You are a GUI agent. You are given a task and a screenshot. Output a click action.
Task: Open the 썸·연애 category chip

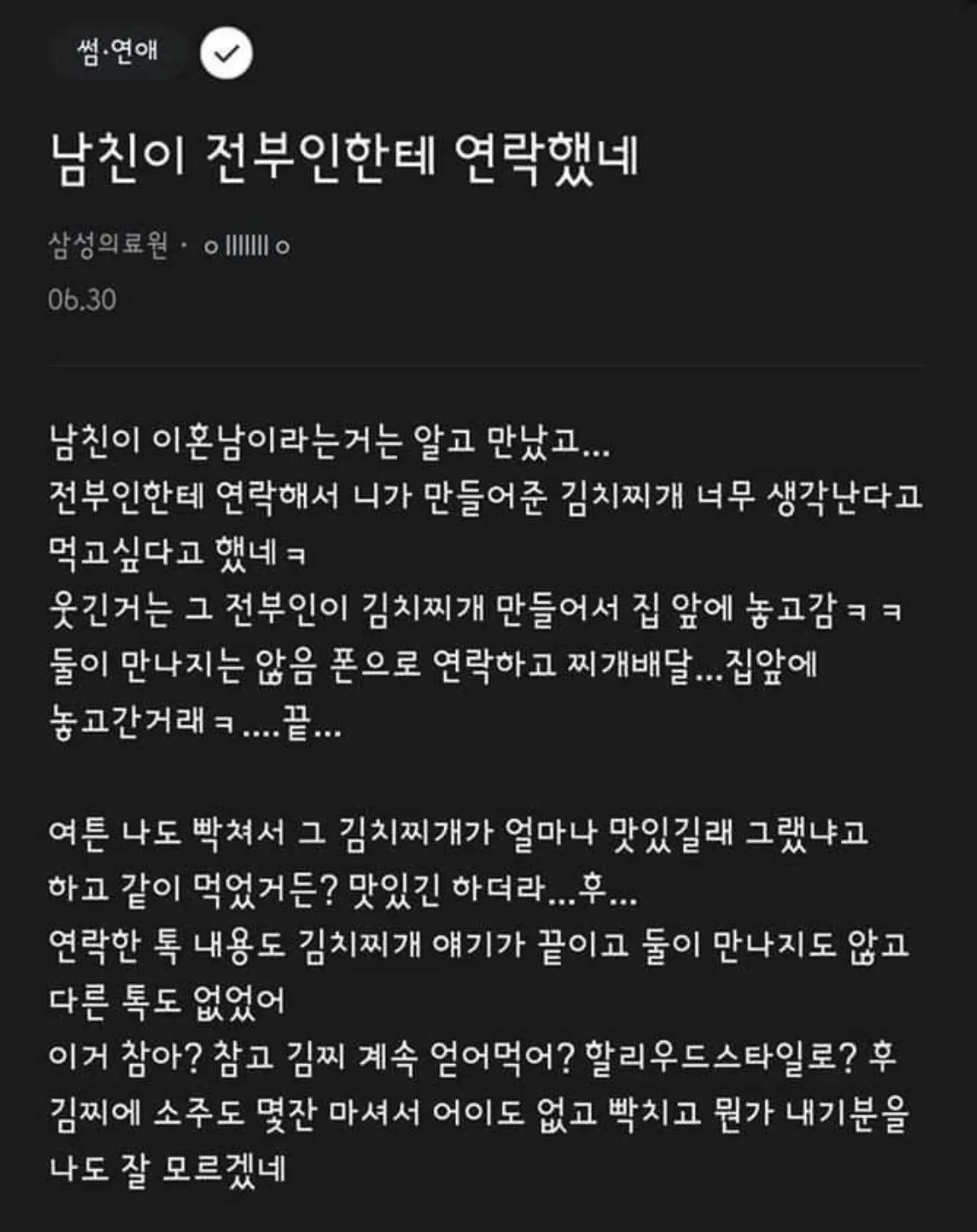118,53
